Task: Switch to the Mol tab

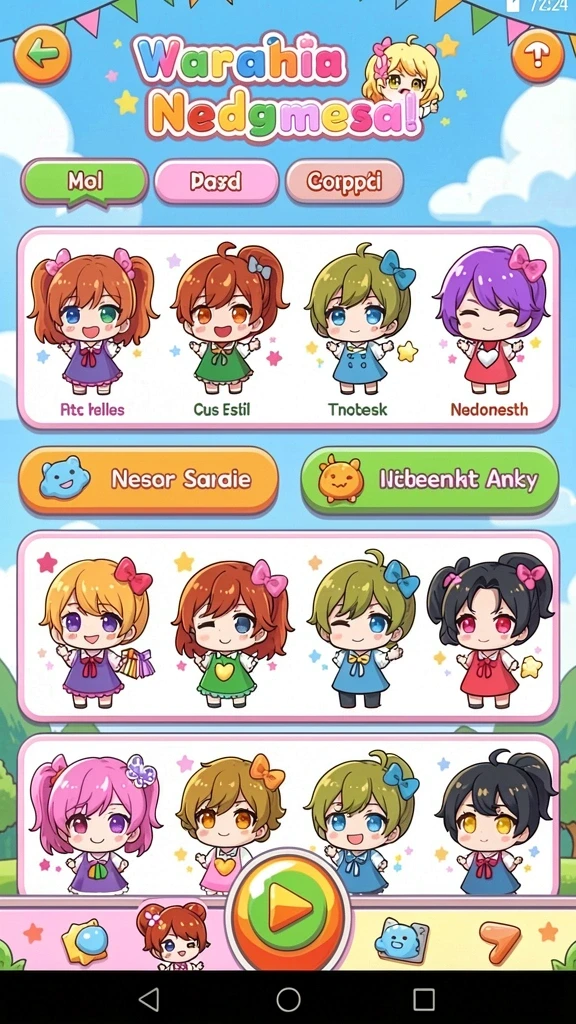Action: point(85,181)
